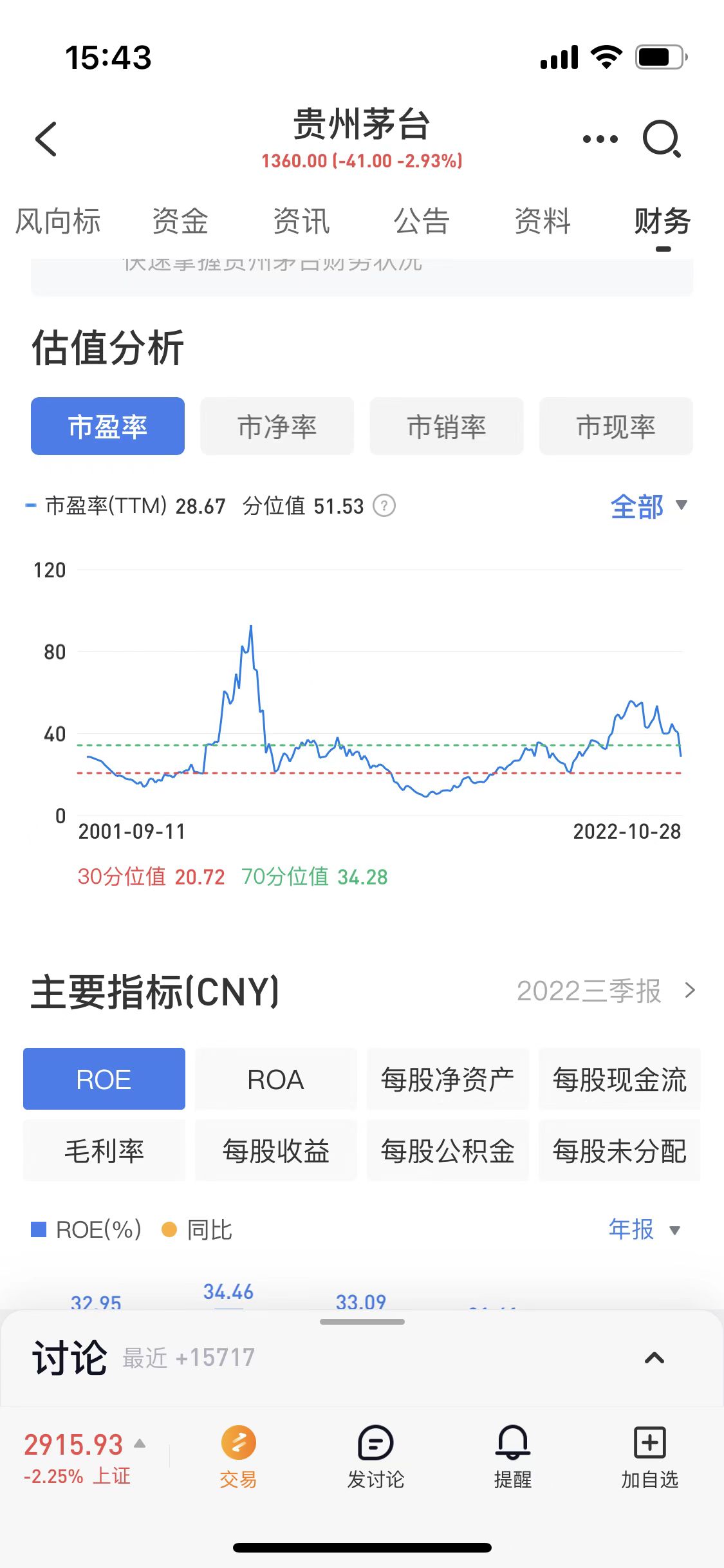The width and height of the screenshot is (724, 1568).
Task: Tap the 交易 trade button
Action: (x=238, y=1457)
